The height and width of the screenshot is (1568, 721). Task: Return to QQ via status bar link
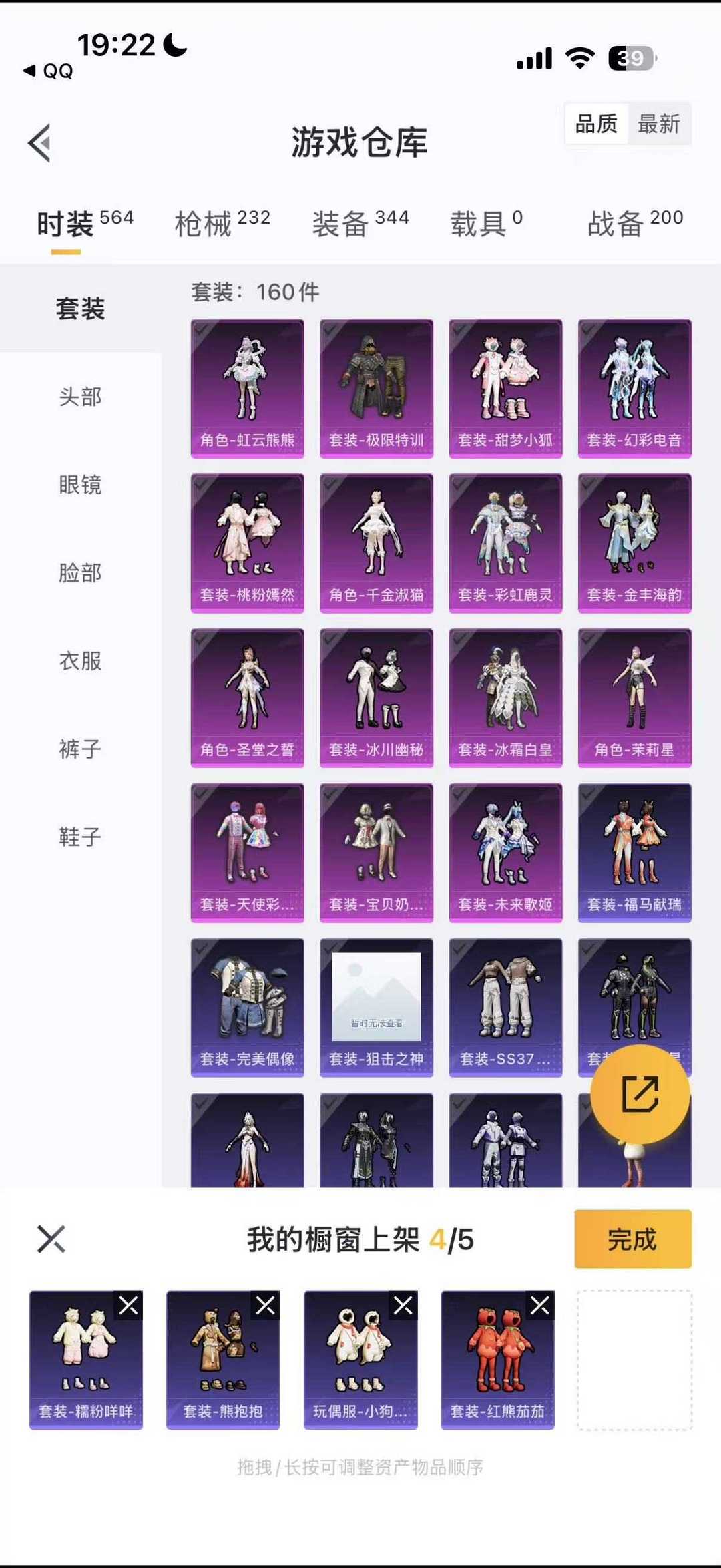49,71
